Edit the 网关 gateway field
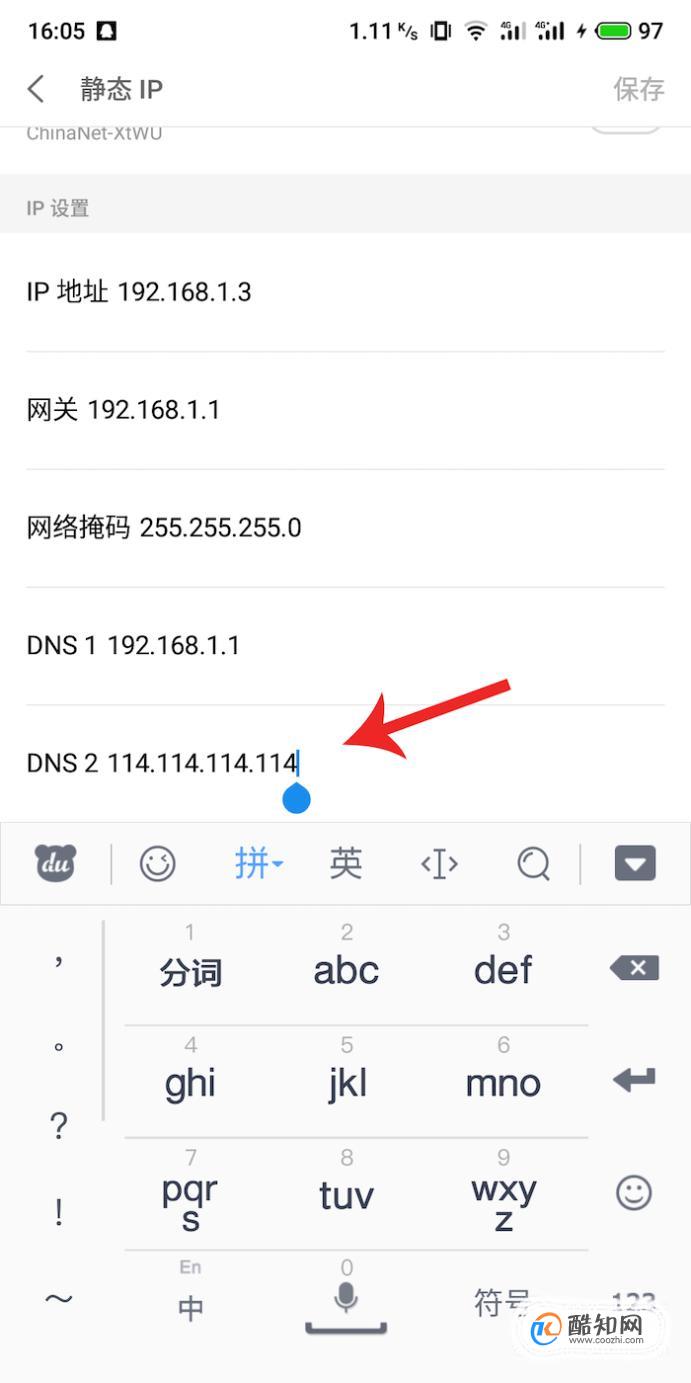Image resolution: width=691 pixels, height=1383 pixels. pos(345,410)
